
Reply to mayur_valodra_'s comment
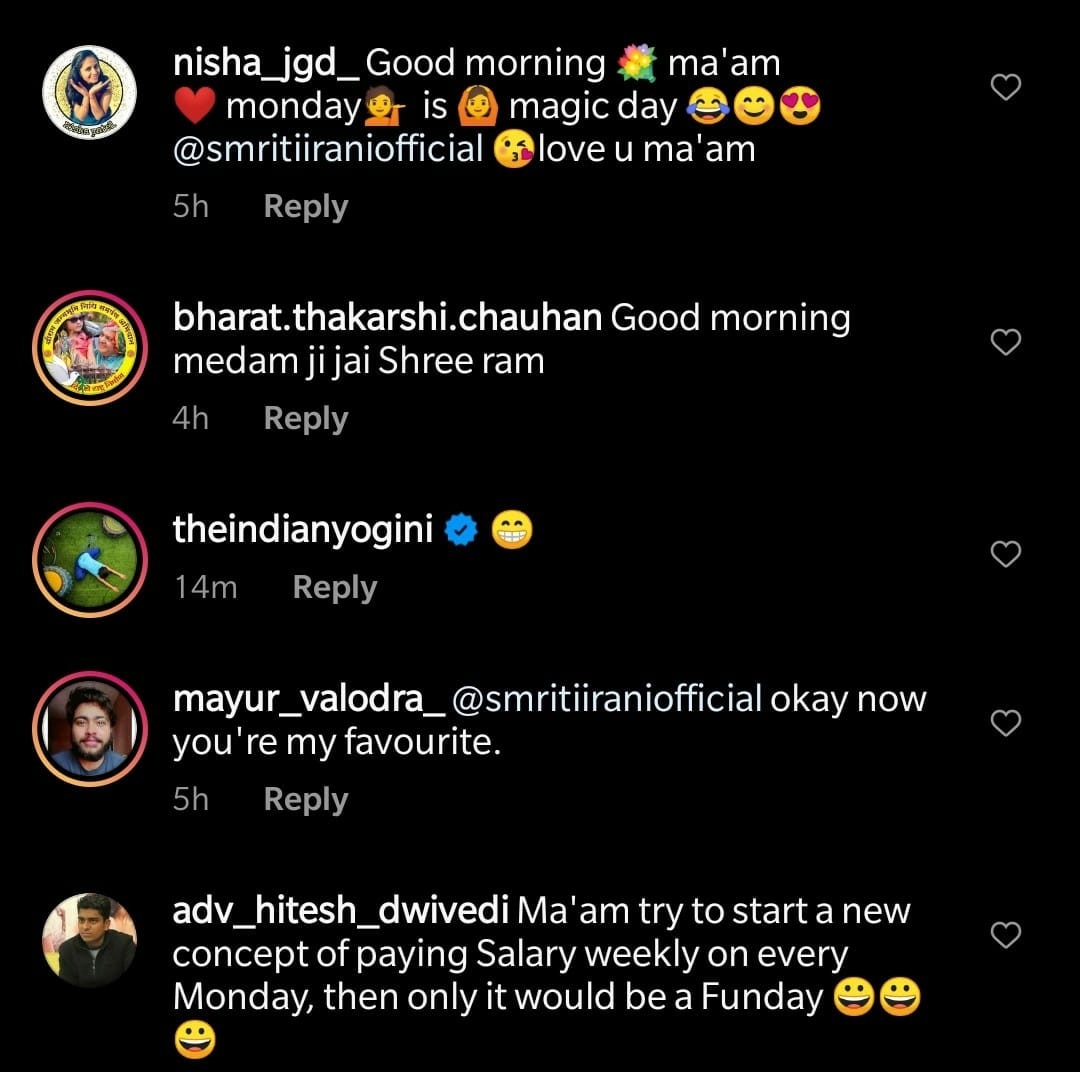click(305, 799)
